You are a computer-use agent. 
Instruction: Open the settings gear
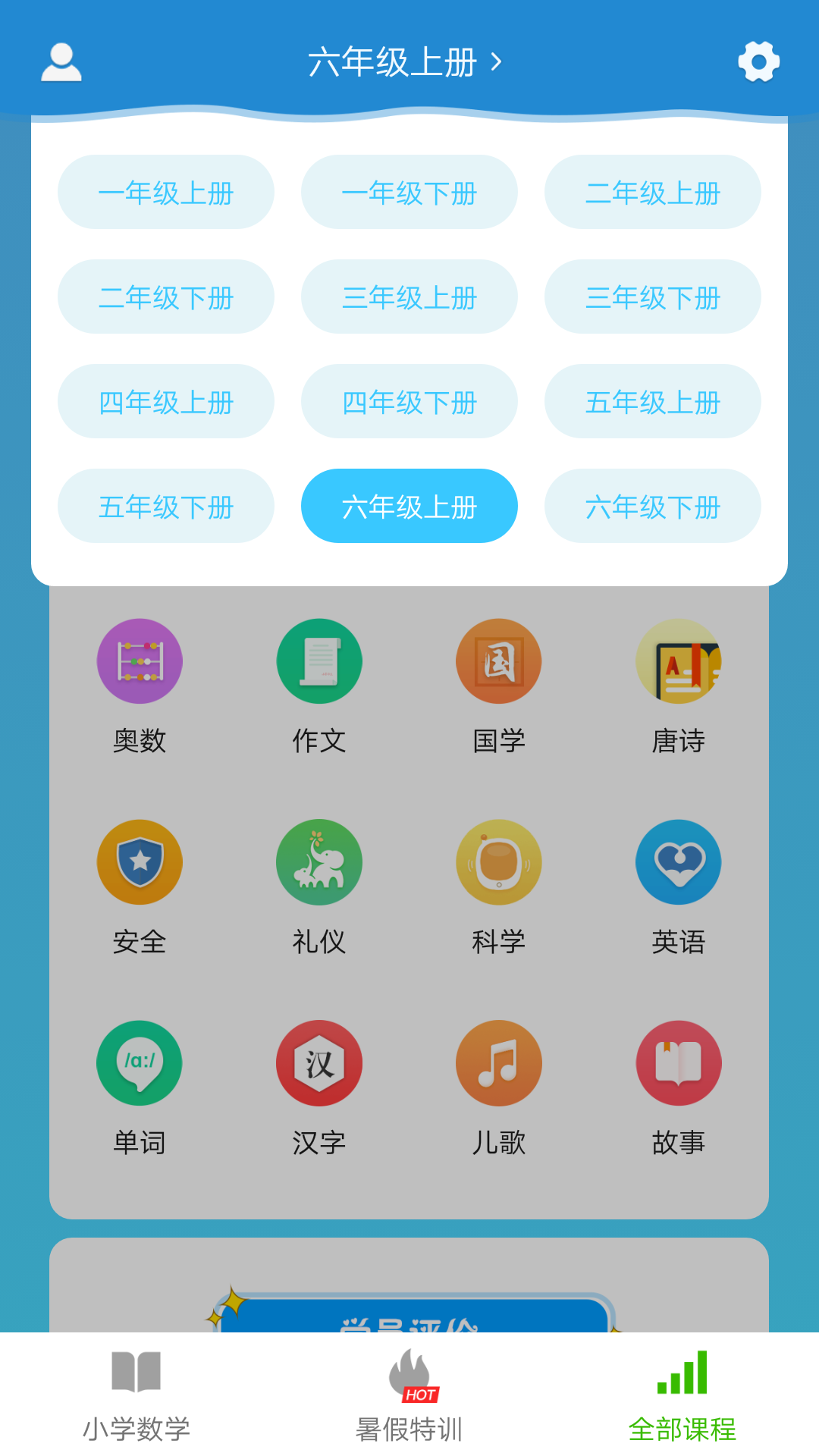coord(758,61)
